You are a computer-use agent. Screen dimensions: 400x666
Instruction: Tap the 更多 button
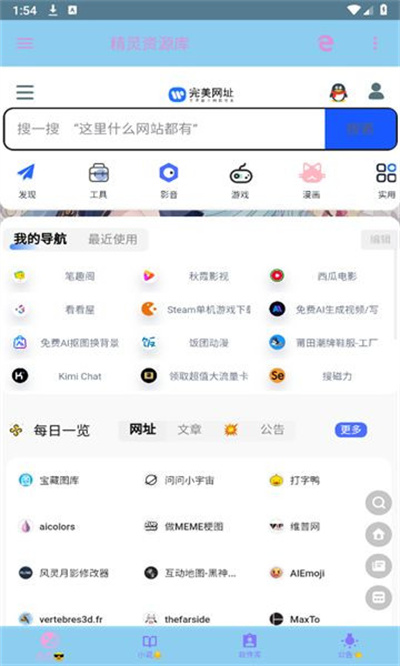(x=351, y=430)
